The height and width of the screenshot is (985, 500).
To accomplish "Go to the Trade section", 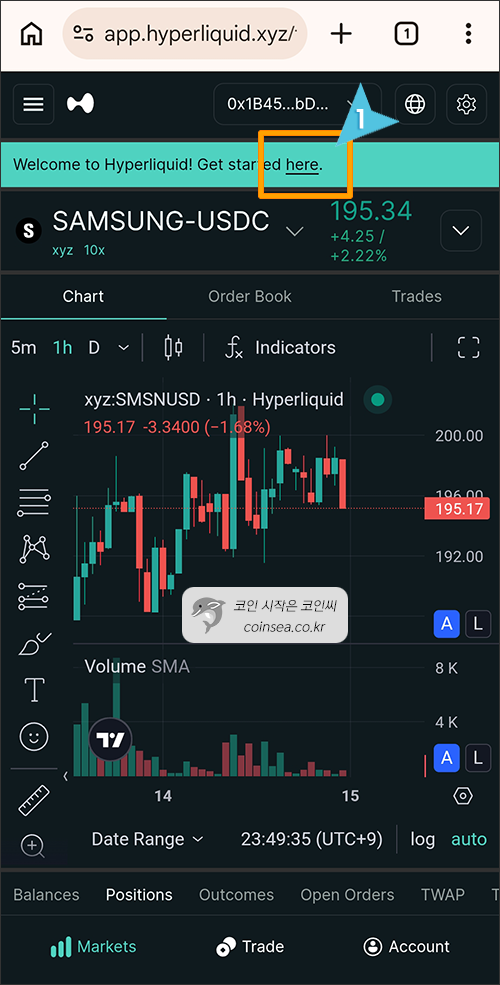I will (249, 946).
